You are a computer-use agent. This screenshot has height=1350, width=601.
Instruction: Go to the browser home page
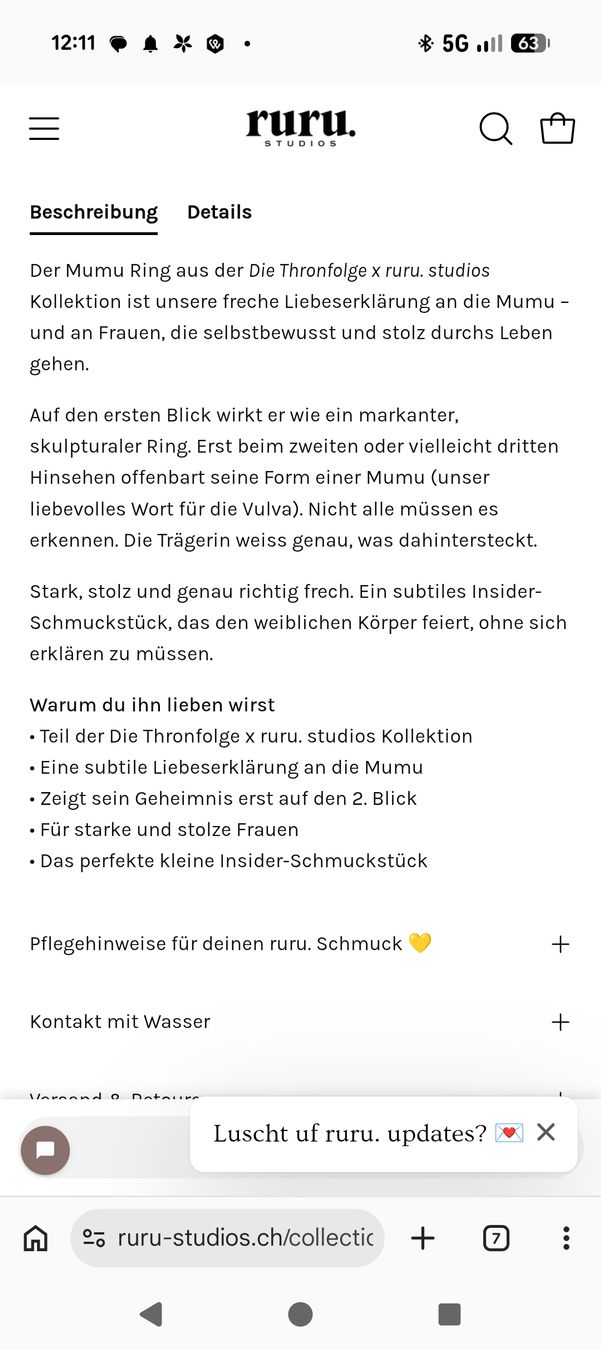coord(35,1238)
